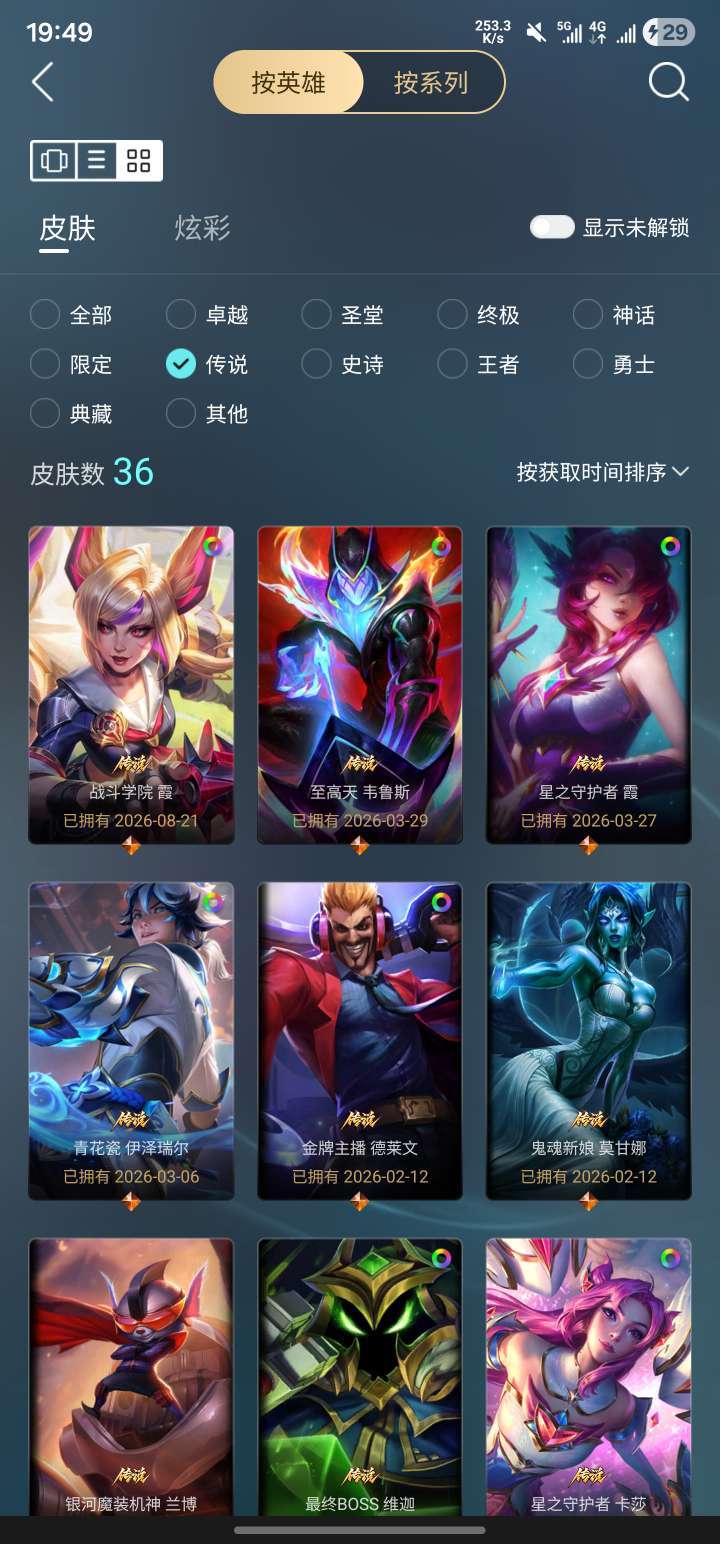Select the grid view layout
This screenshot has width=720, height=1544.
pyautogui.click(x=139, y=161)
